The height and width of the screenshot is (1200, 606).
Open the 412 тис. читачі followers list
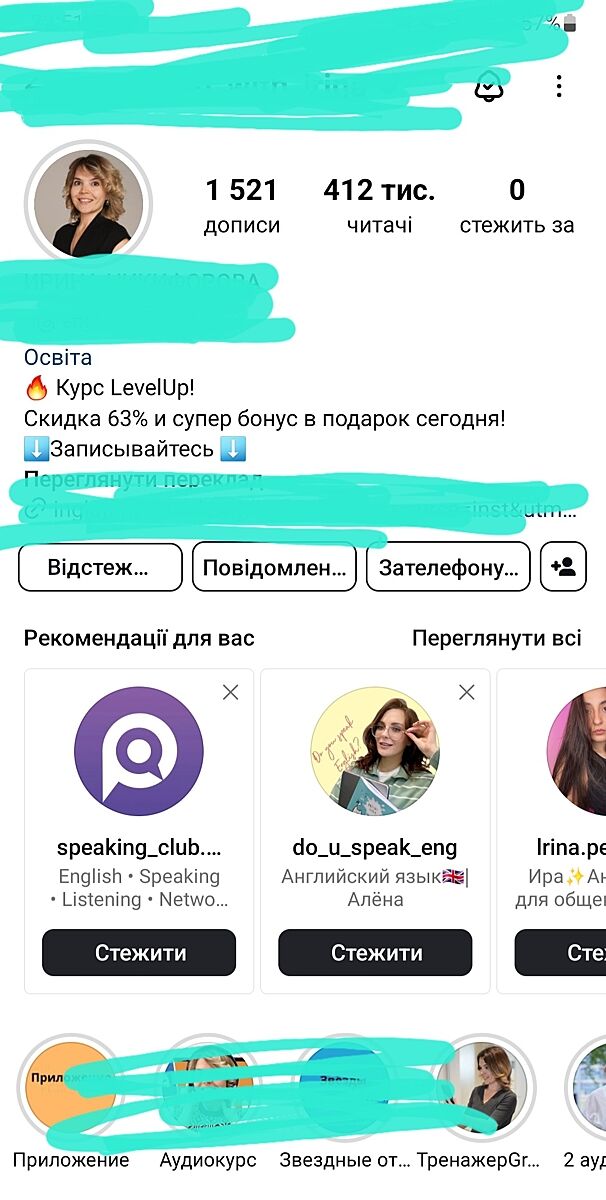(x=379, y=206)
